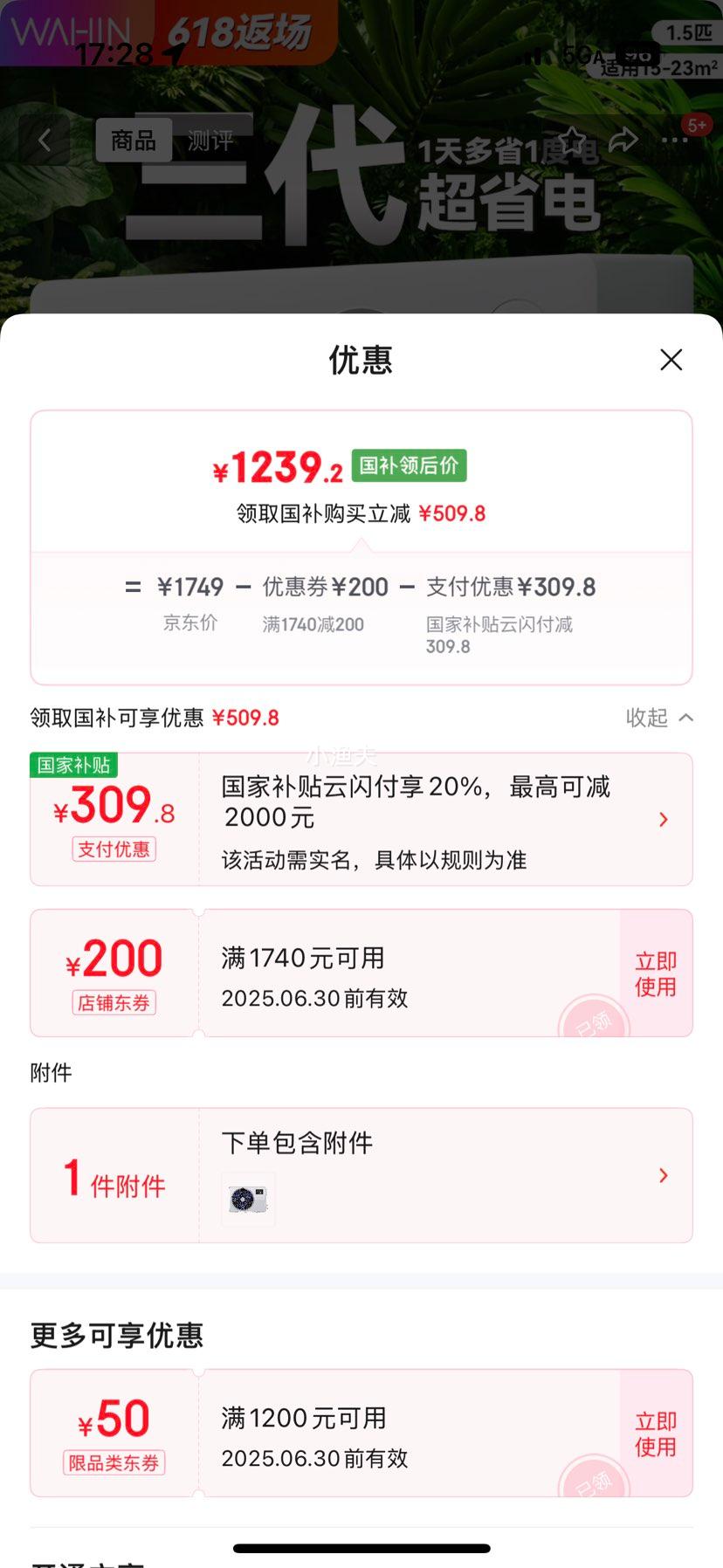Switch to the 测评 tab
Viewport: 723px width, 1568px height.
(210, 141)
